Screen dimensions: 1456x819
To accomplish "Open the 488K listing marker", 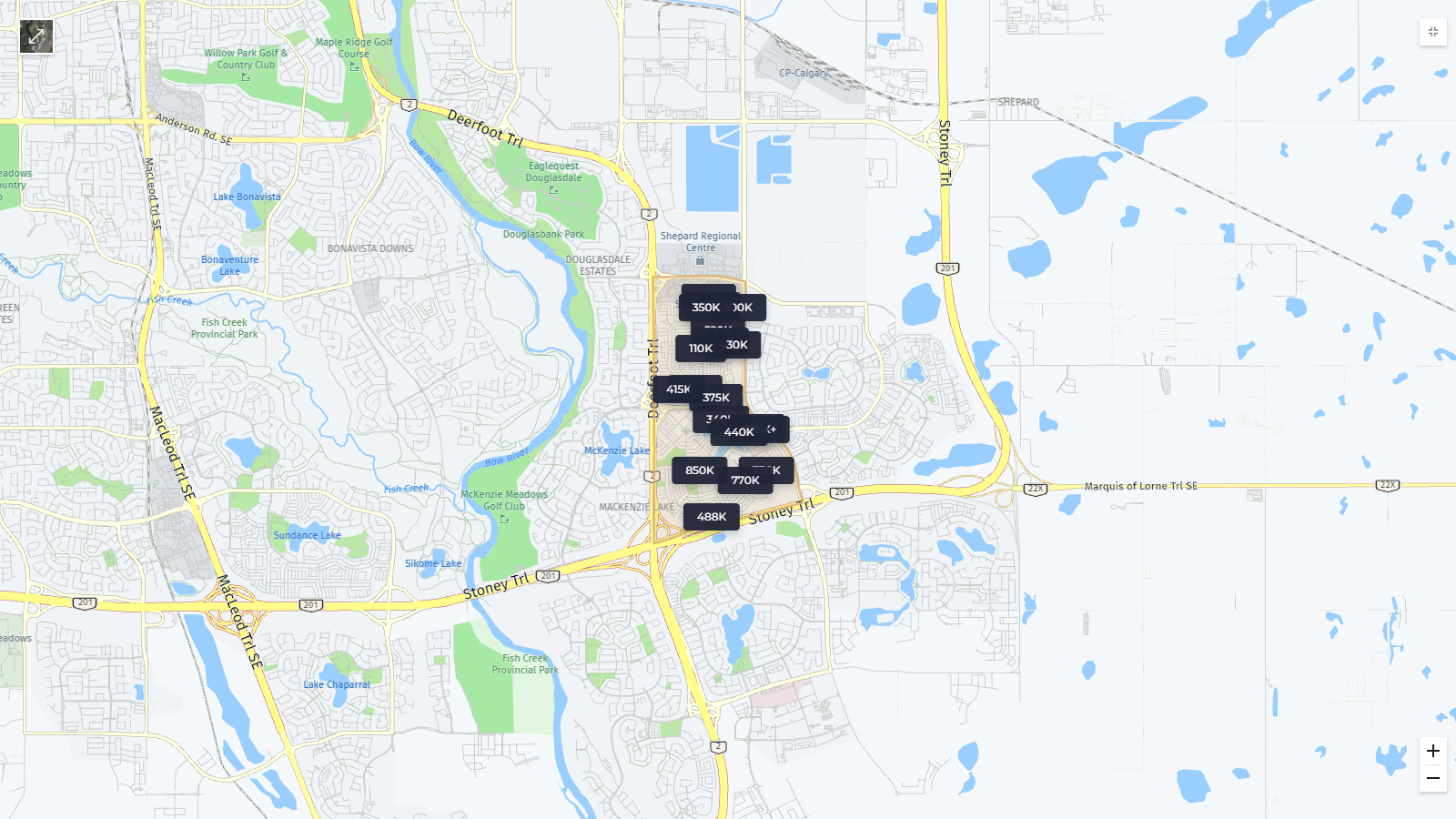I will (x=712, y=517).
